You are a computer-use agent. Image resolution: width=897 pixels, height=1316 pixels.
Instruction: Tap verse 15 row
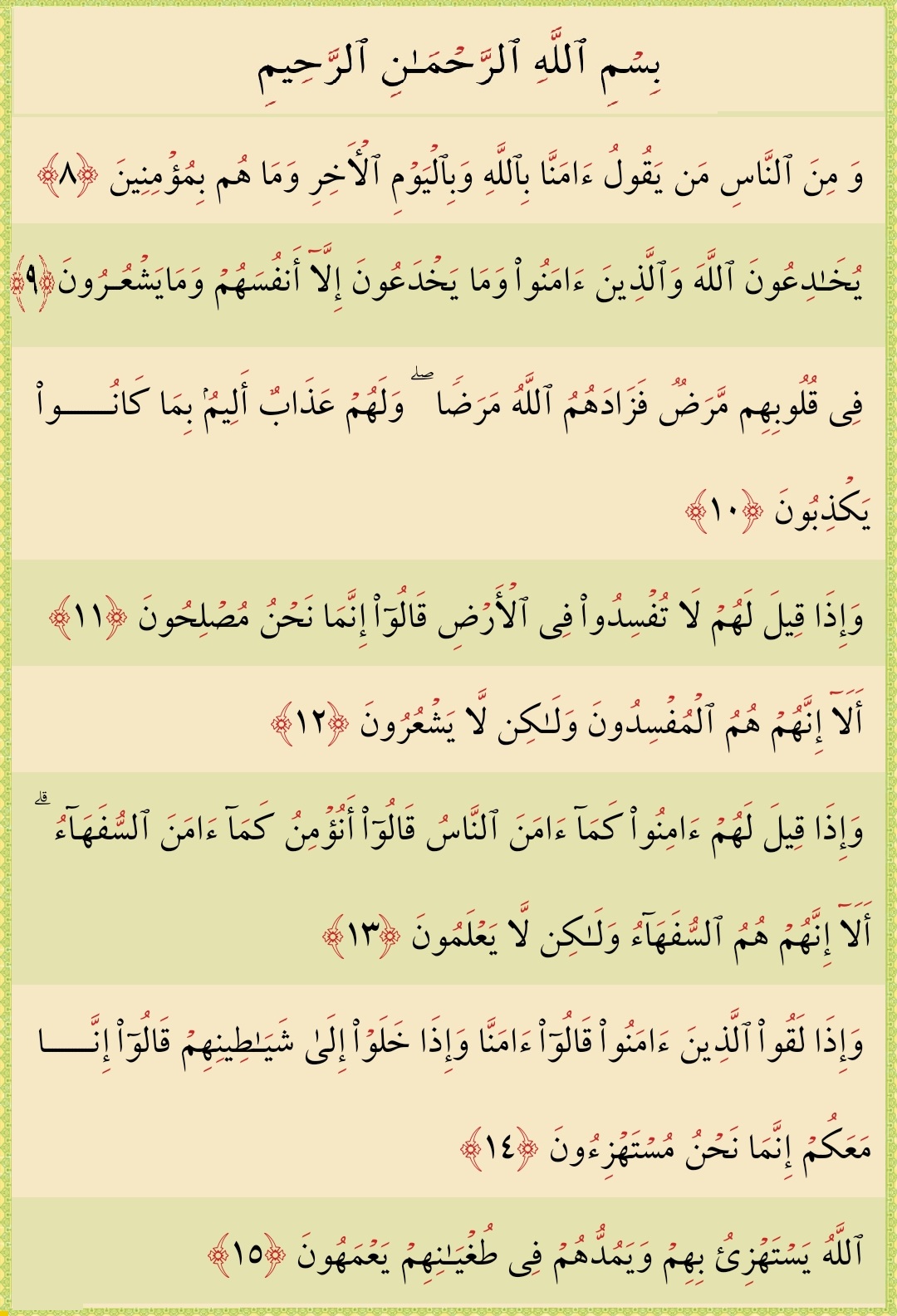pyautogui.click(x=448, y=1252)
